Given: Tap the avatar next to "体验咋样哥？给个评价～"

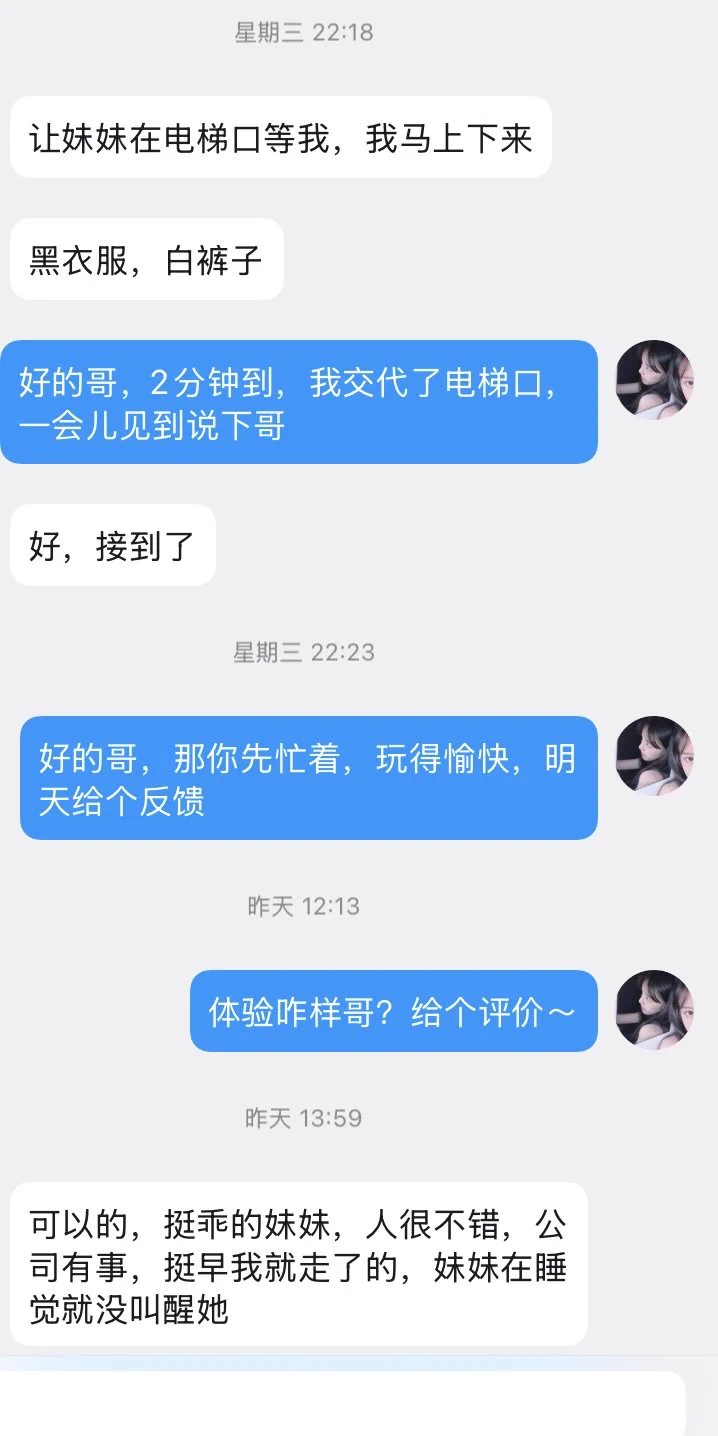Looking at the screenshot, I should [x=654, y=1010].
